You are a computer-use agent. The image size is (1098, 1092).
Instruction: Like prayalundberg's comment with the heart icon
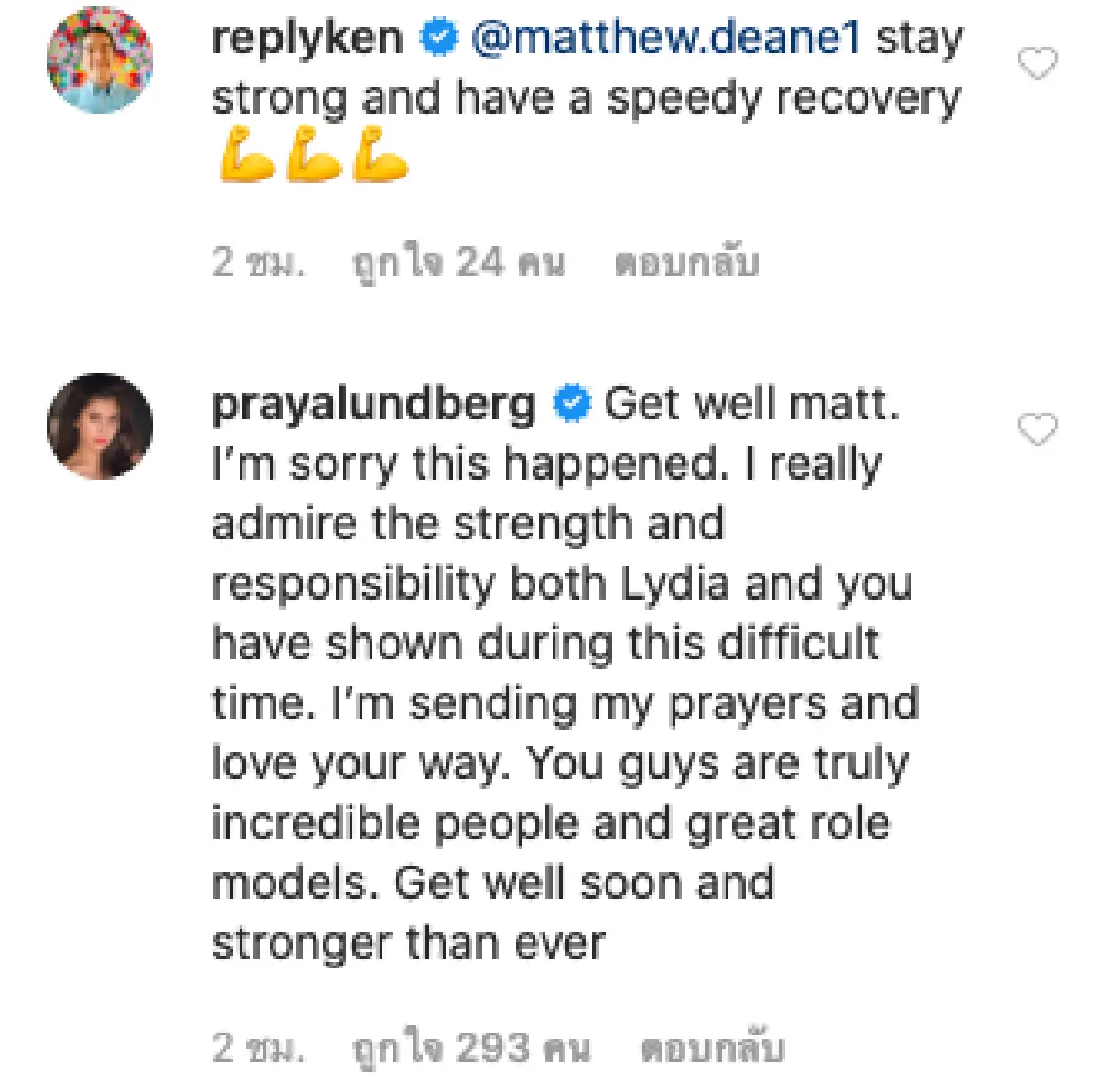(x=1038, y=429)
